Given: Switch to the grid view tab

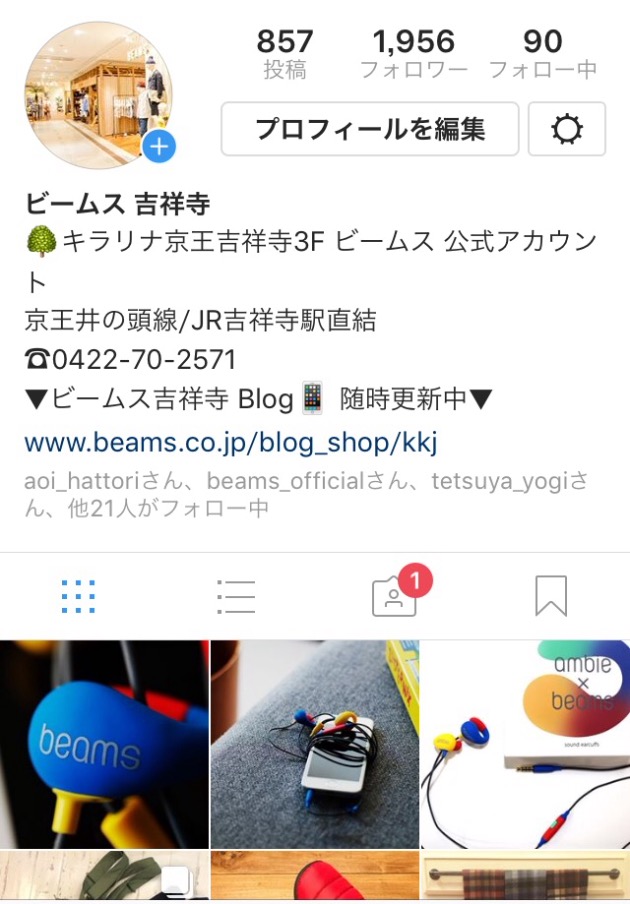Looking at the screenshot, I should tap(78, 597).
